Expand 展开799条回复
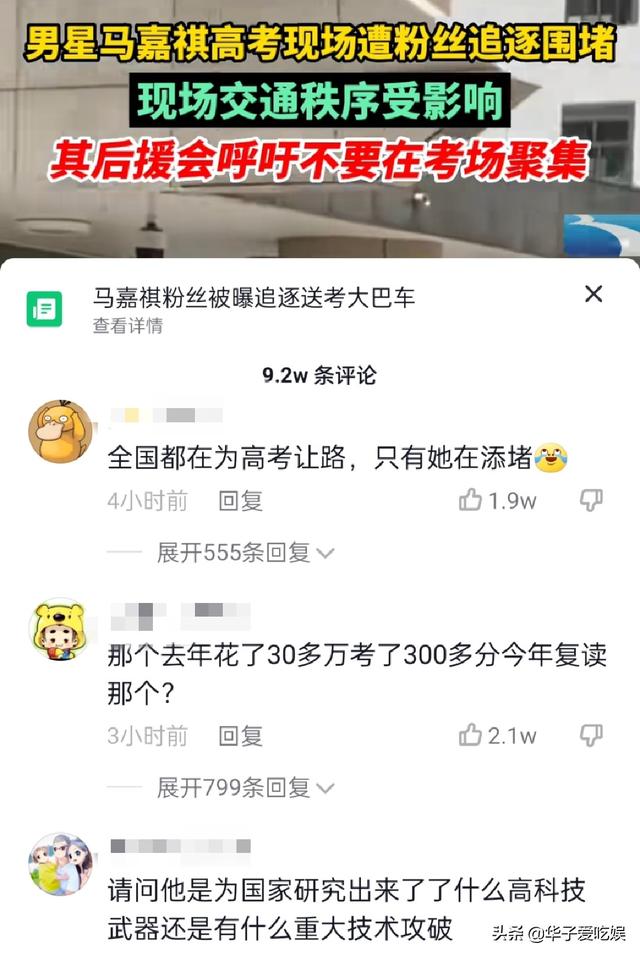Viewport: 640px width, 956px height. pyautogui.click(x=245, y=788)
